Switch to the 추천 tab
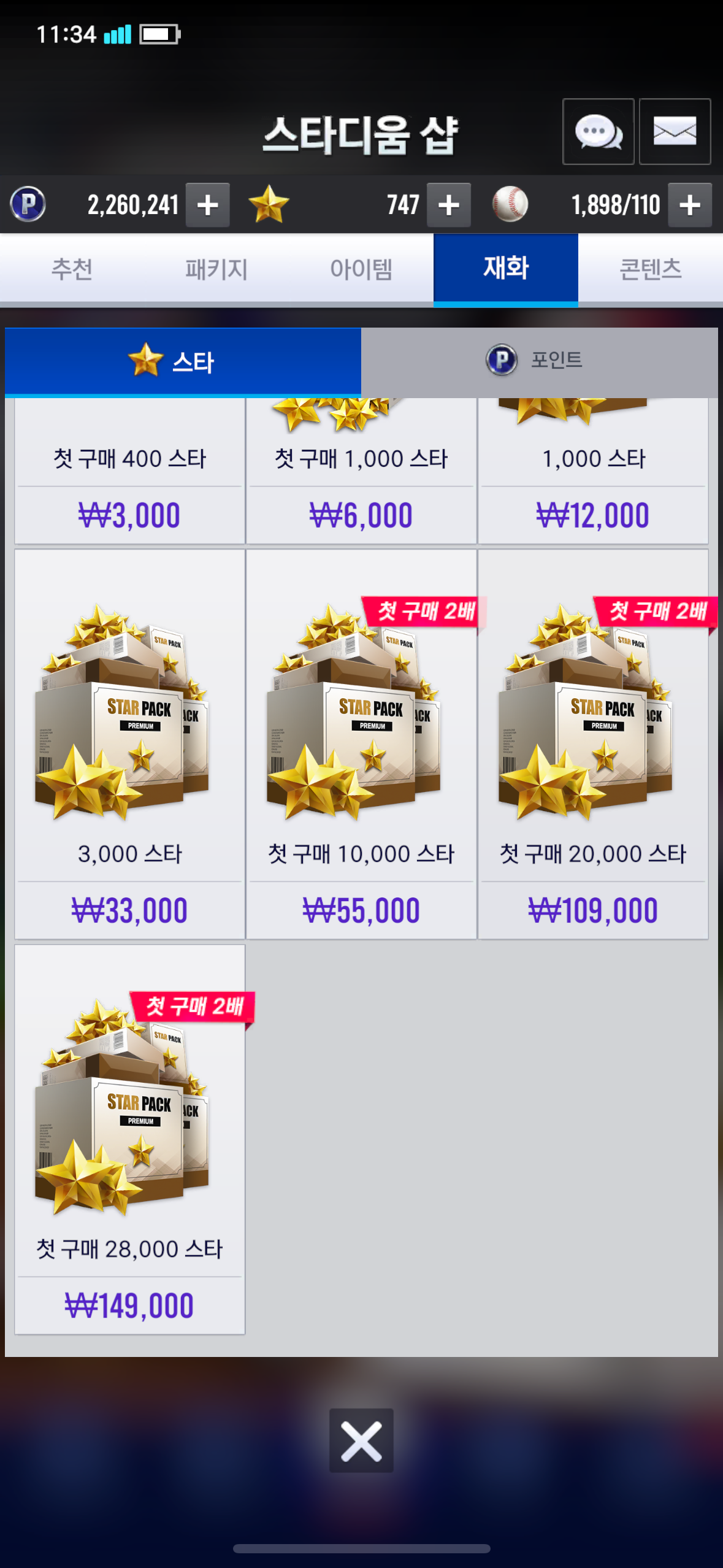 (72, 269)
